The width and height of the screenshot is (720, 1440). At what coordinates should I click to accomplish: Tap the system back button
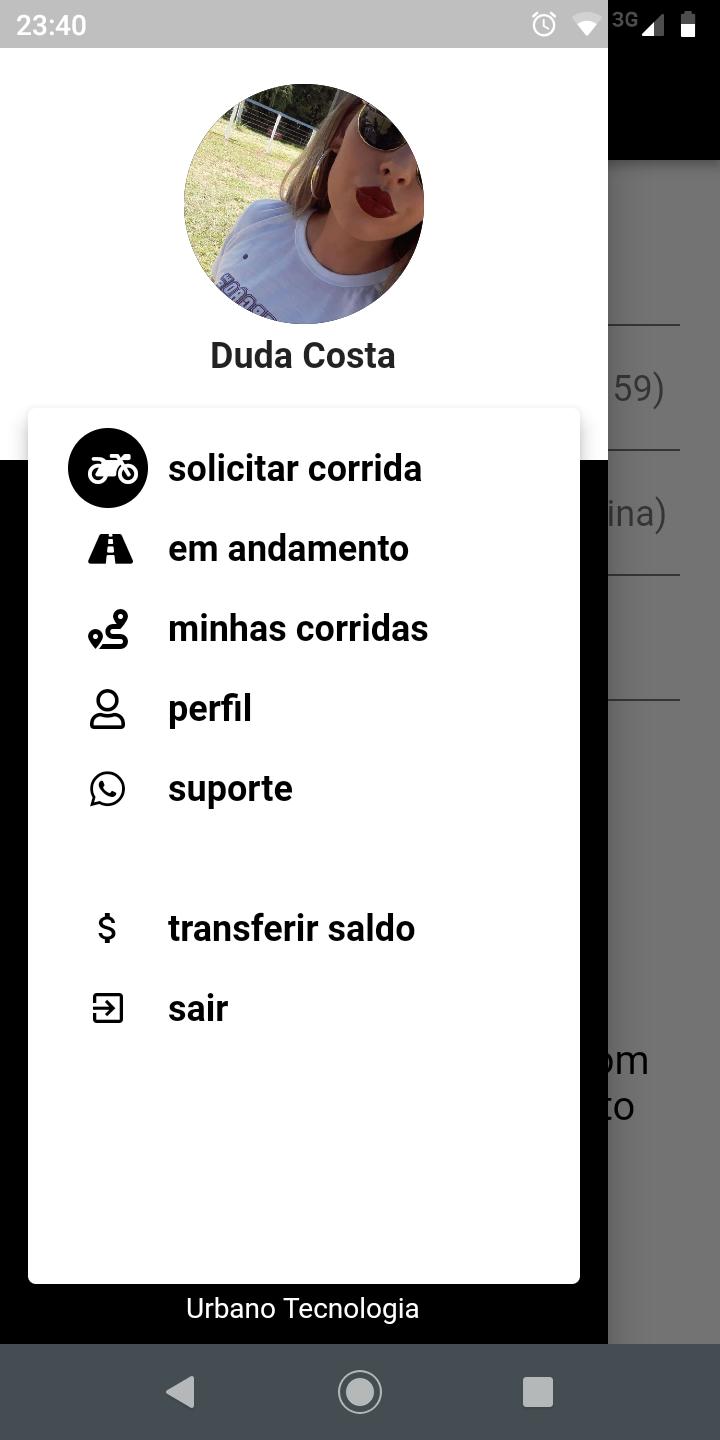pyautogui.click(x=180, y=1392)
